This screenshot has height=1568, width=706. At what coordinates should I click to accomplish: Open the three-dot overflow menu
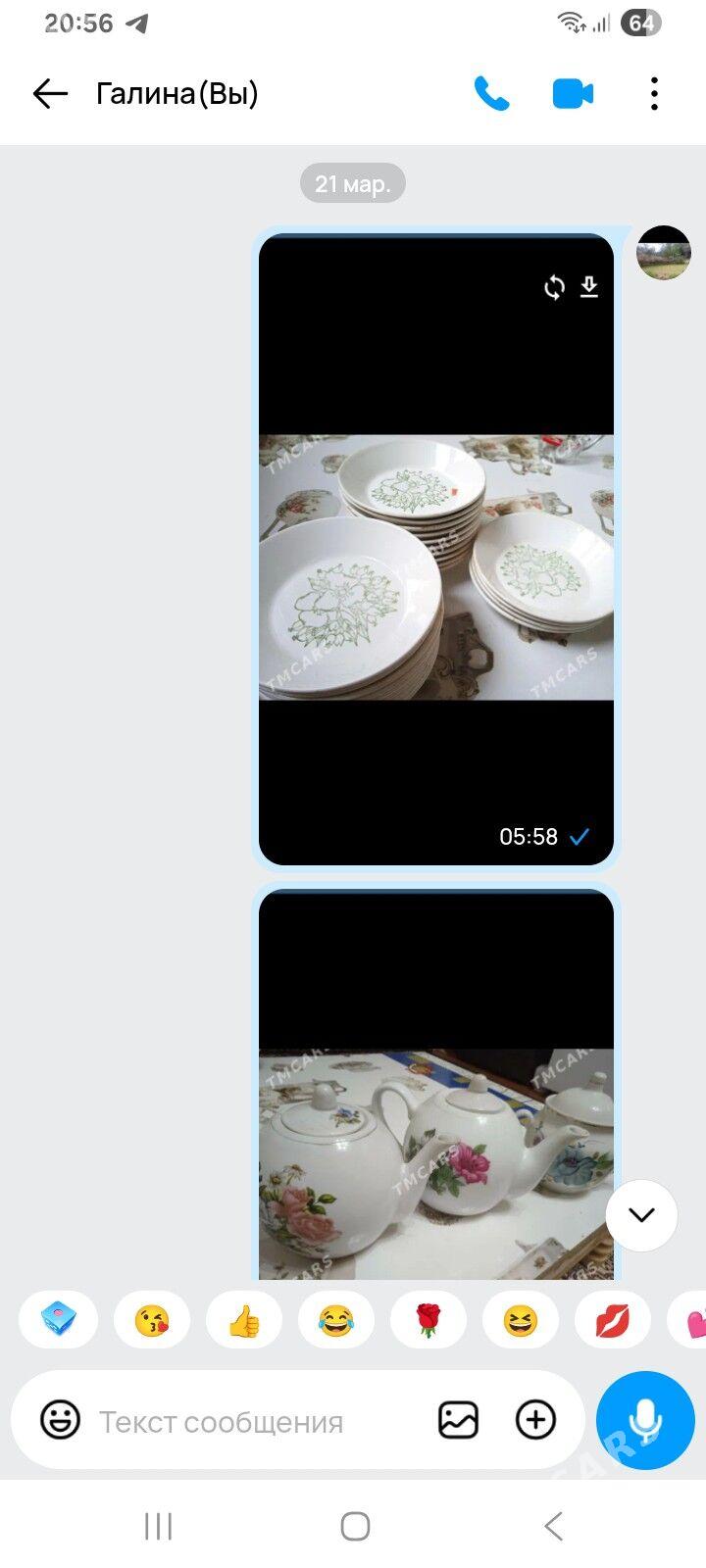(x=654, y=94)
